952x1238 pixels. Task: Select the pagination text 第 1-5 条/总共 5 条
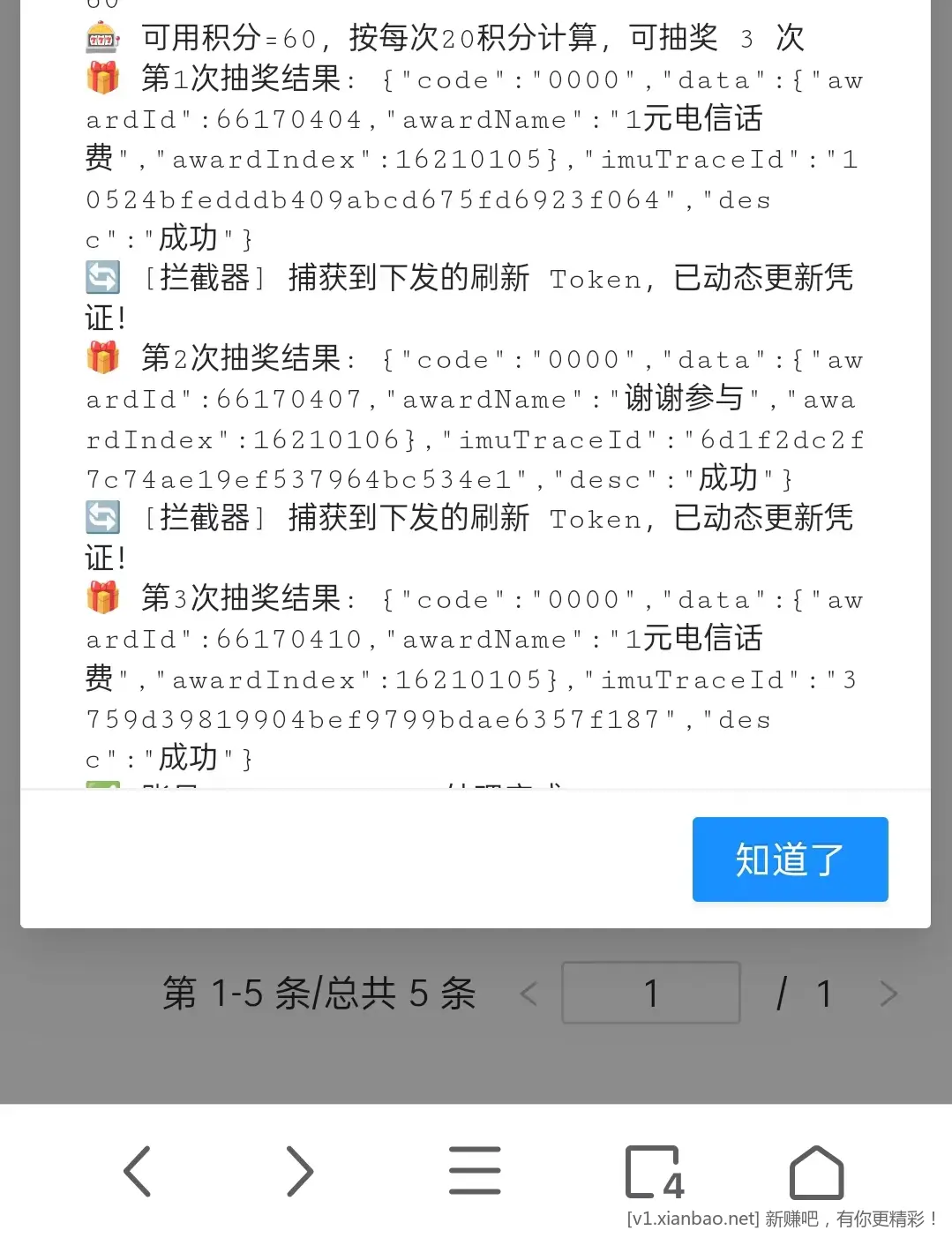pos(319,994)
